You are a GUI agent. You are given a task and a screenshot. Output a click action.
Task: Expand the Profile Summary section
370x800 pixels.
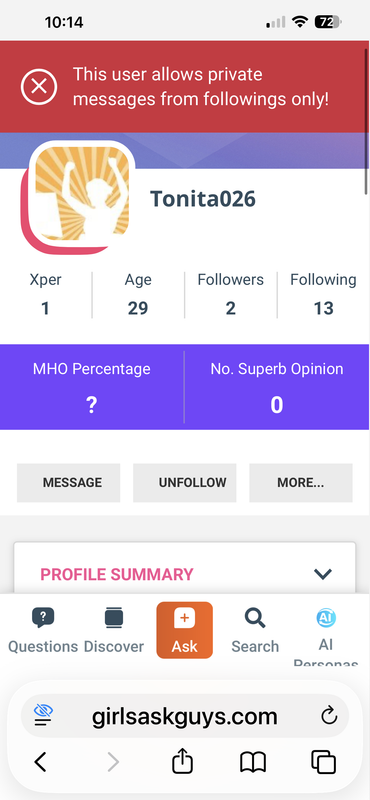coord(323,574)
